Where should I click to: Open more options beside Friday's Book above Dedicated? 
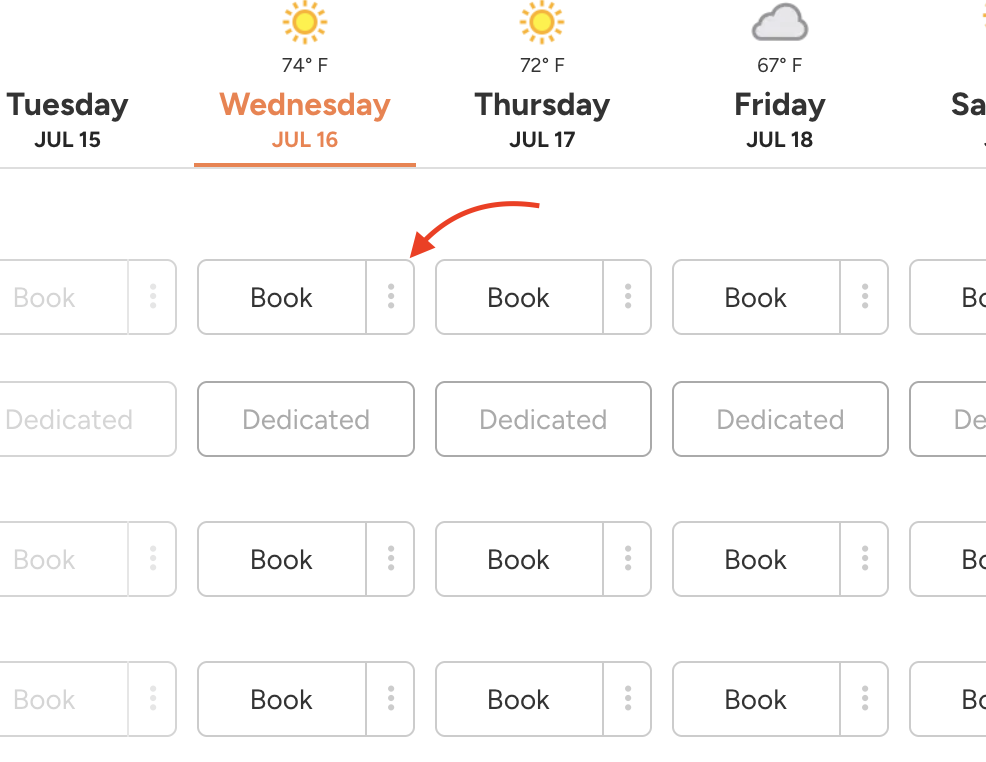[865, 297]
